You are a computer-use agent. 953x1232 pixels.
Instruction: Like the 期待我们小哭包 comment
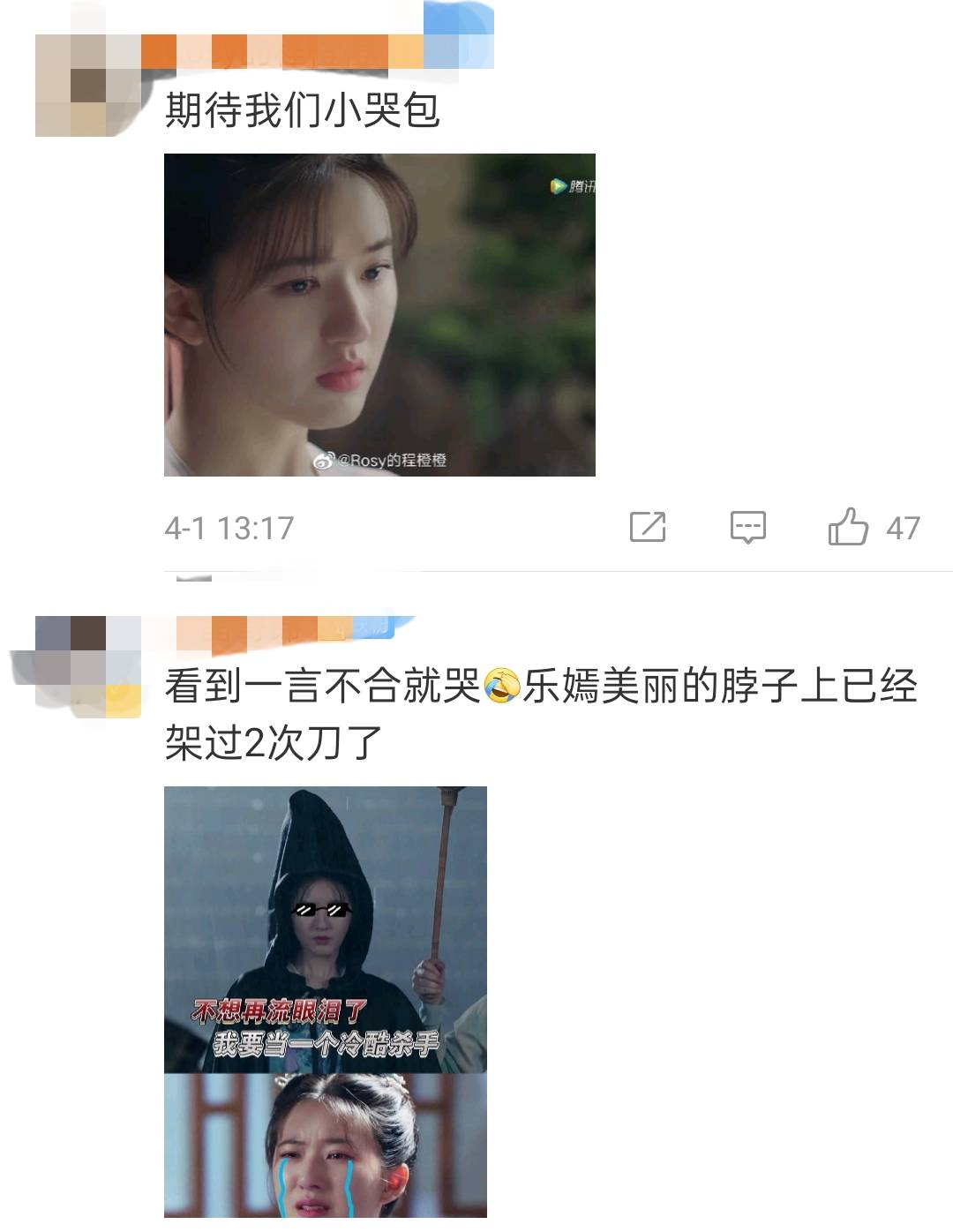(x=848, y=528)
